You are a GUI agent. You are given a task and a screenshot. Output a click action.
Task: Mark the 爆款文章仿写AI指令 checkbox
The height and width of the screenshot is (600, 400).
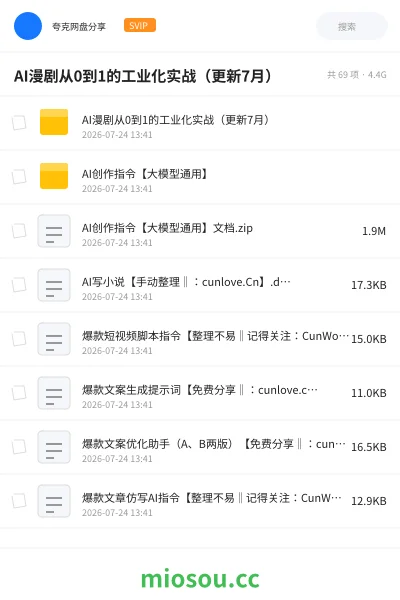point(19,501)
